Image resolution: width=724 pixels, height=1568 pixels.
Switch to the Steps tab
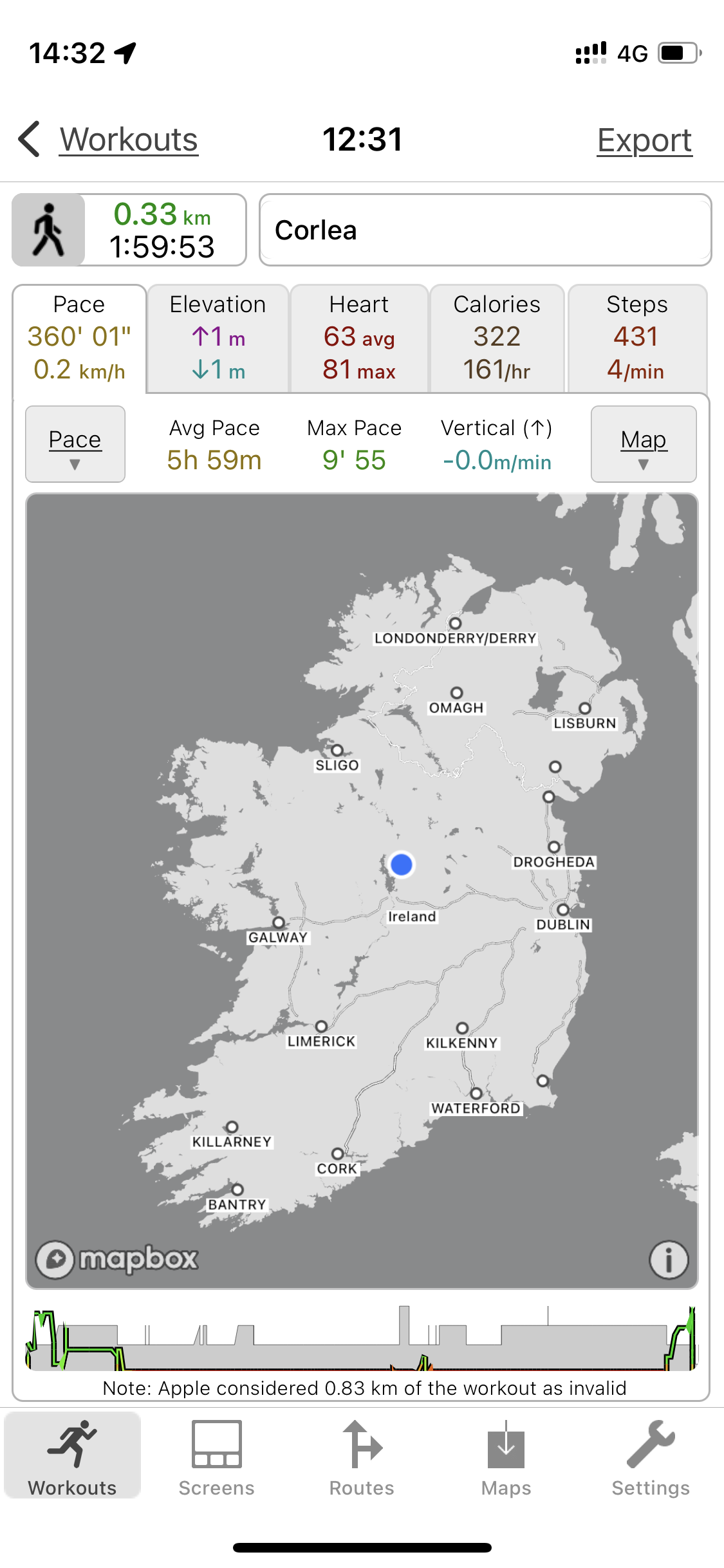click(636, 338)
